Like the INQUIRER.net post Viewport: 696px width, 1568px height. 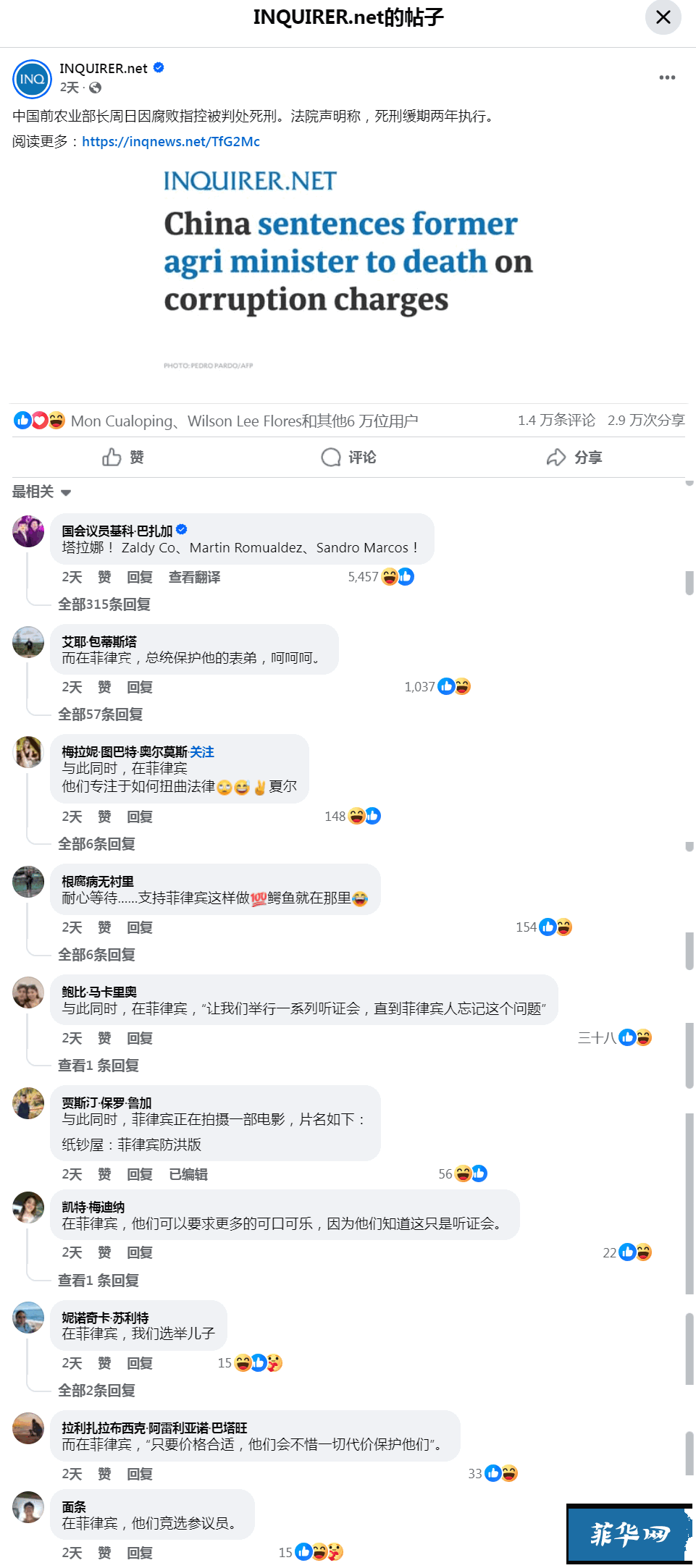[123, 458]
